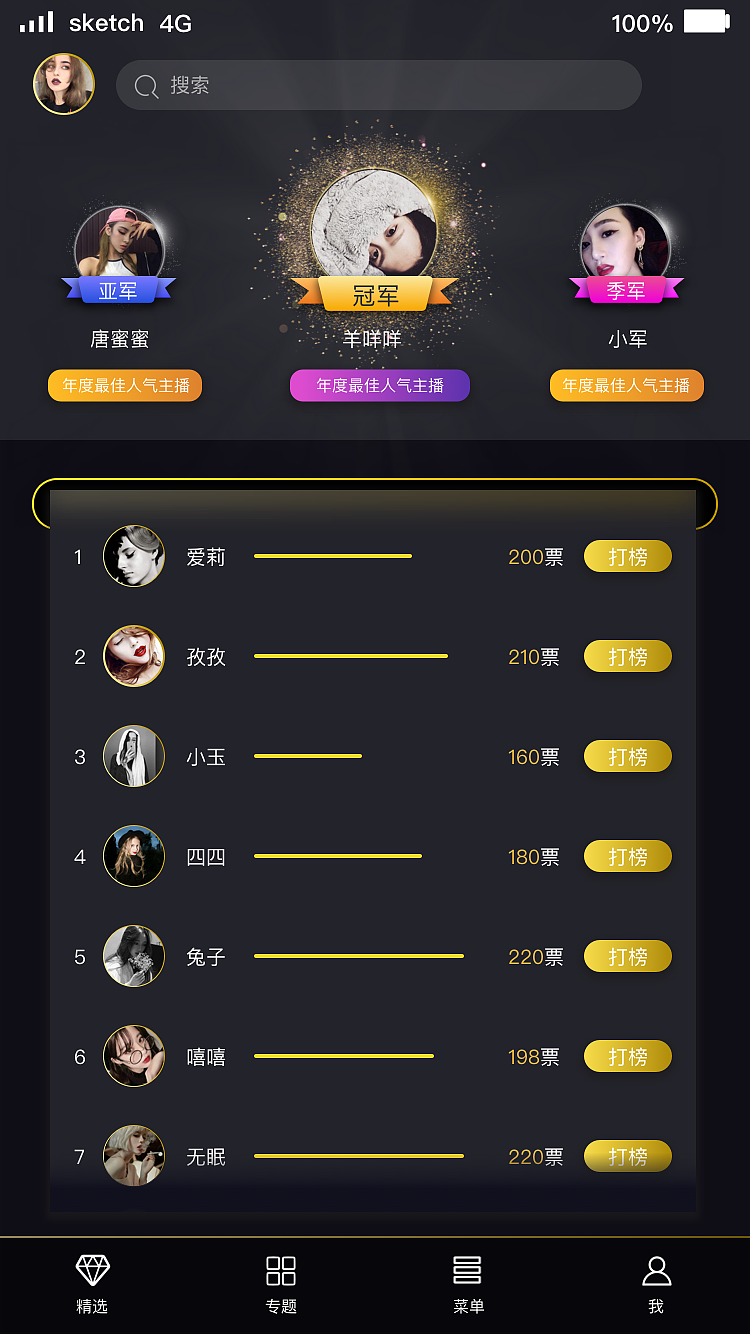
Task: Tap the pink 季军 third-place ribbon
Action: coord(626,291)
